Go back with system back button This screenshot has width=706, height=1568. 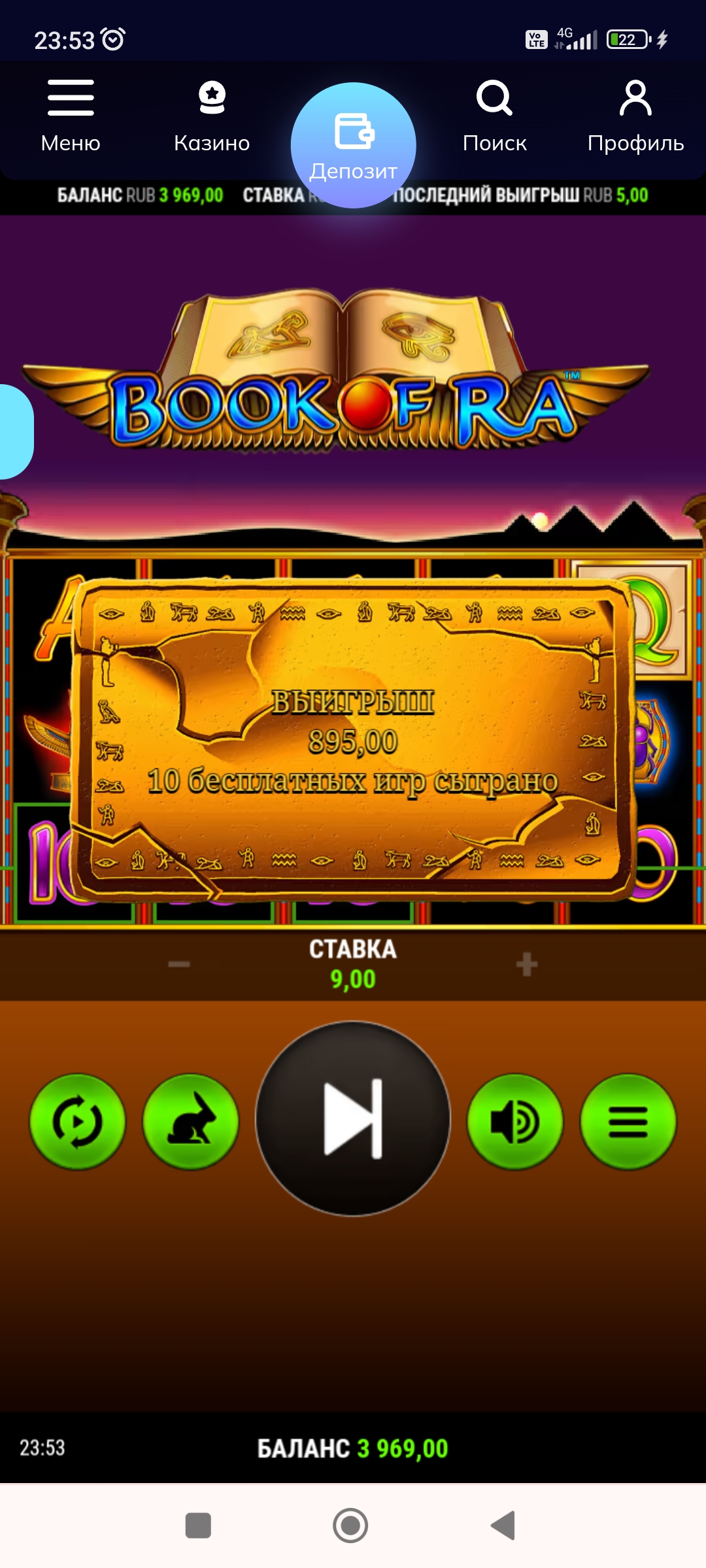coord(503,1526)
